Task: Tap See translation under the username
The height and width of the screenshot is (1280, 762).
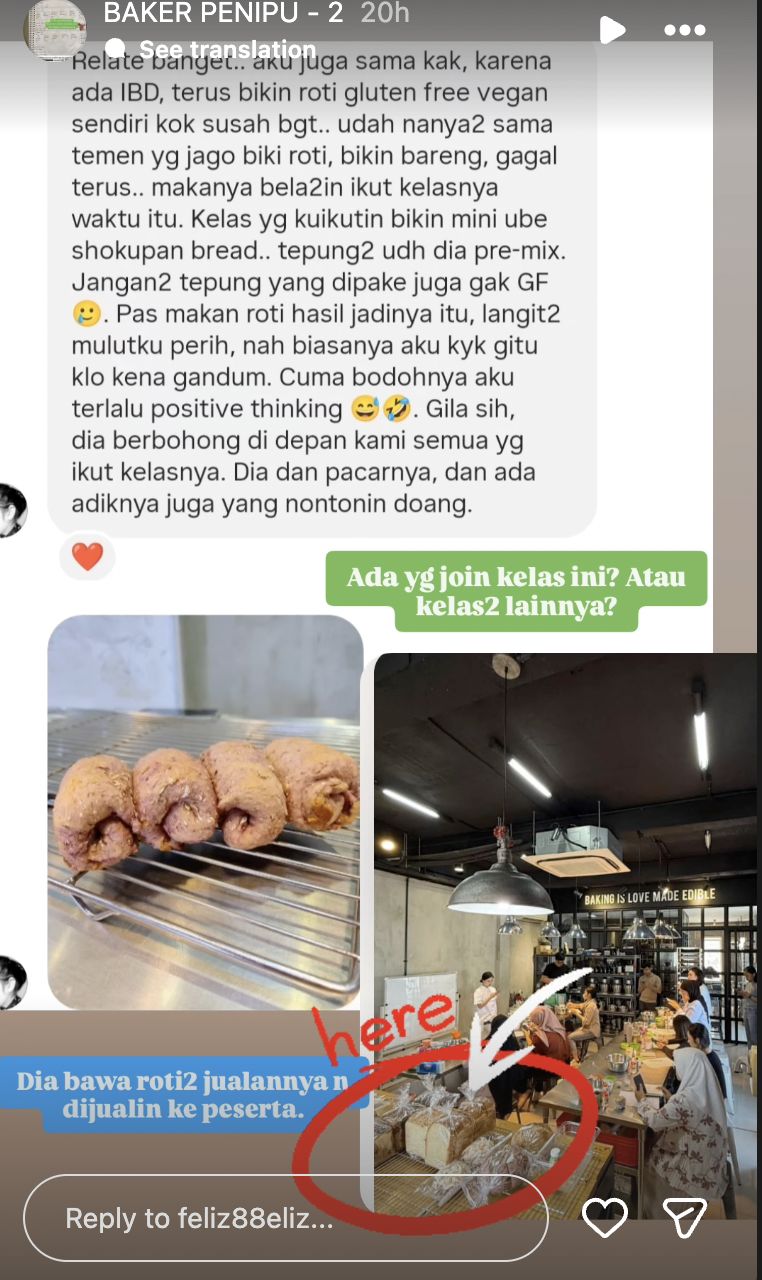Action: point(227,49)
